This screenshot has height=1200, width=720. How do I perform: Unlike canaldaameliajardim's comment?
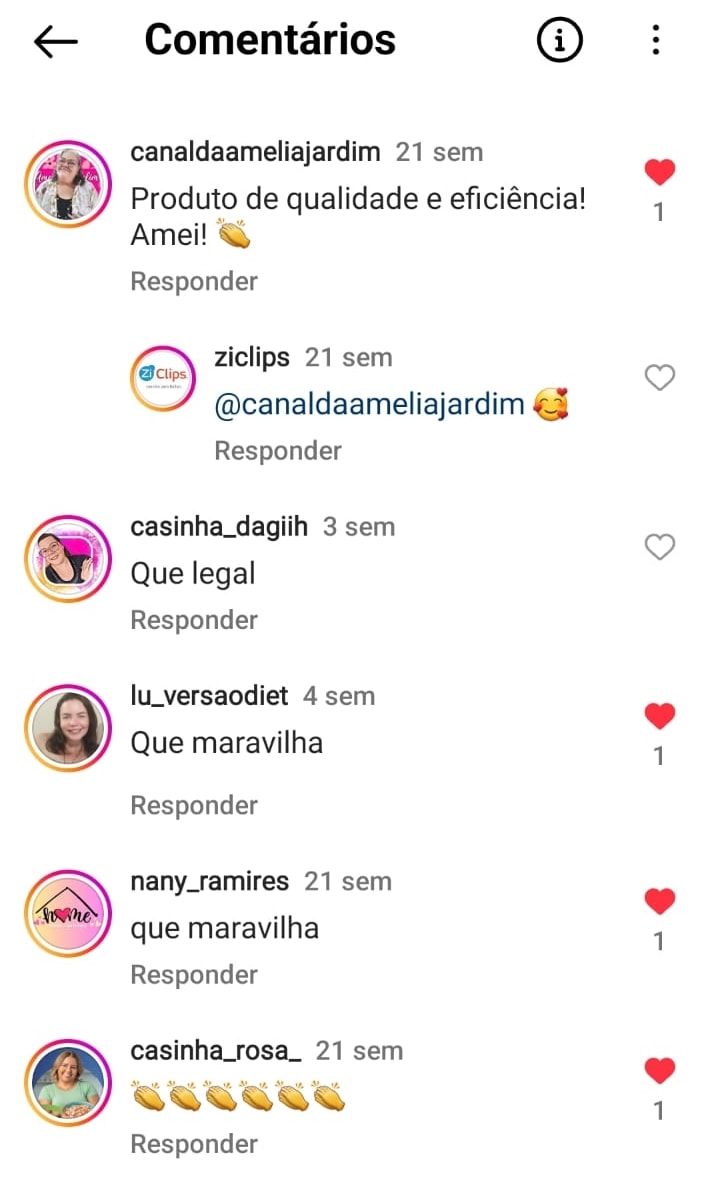tap(659, 172)
